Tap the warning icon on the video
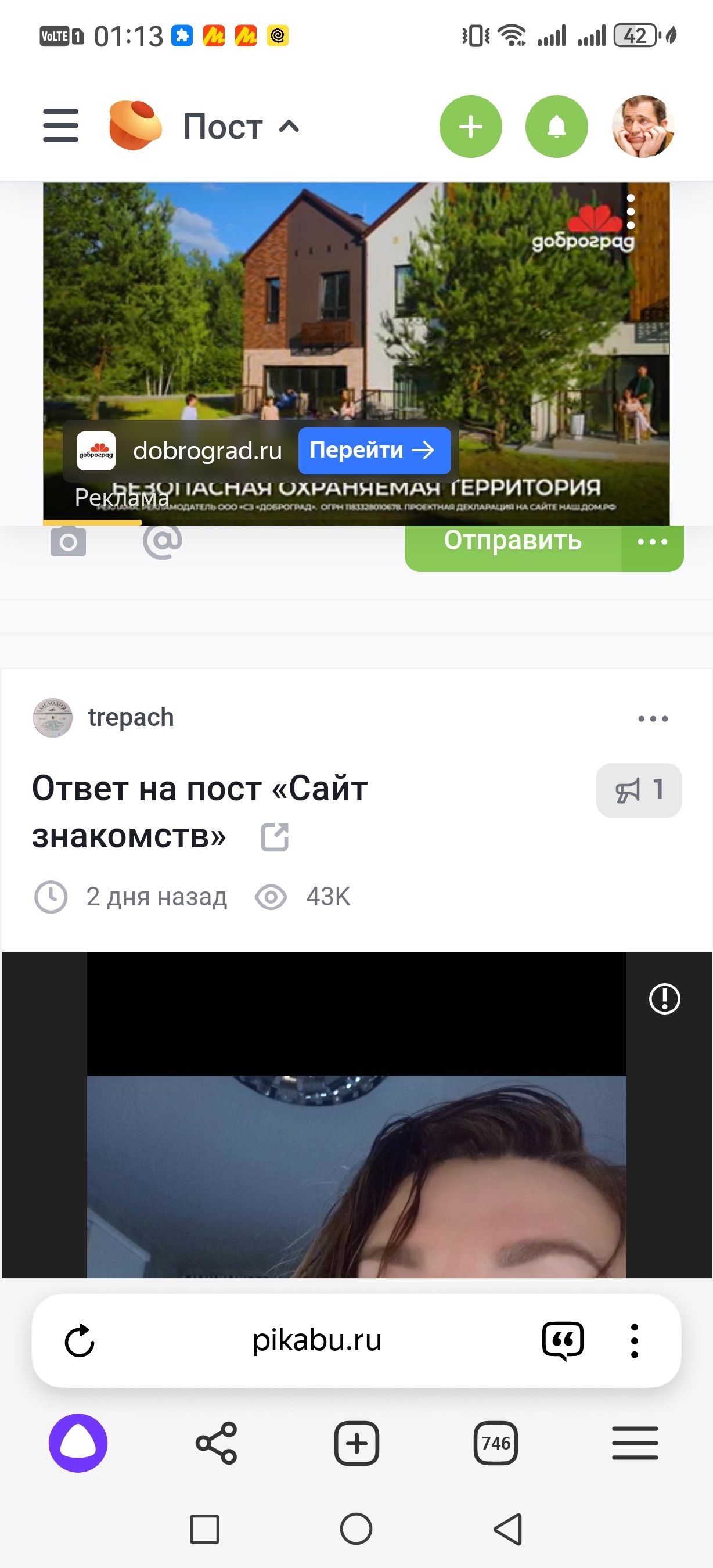The width and height of the screenshot is (713, 1568). pyautogui.click(x=664, y=999)
